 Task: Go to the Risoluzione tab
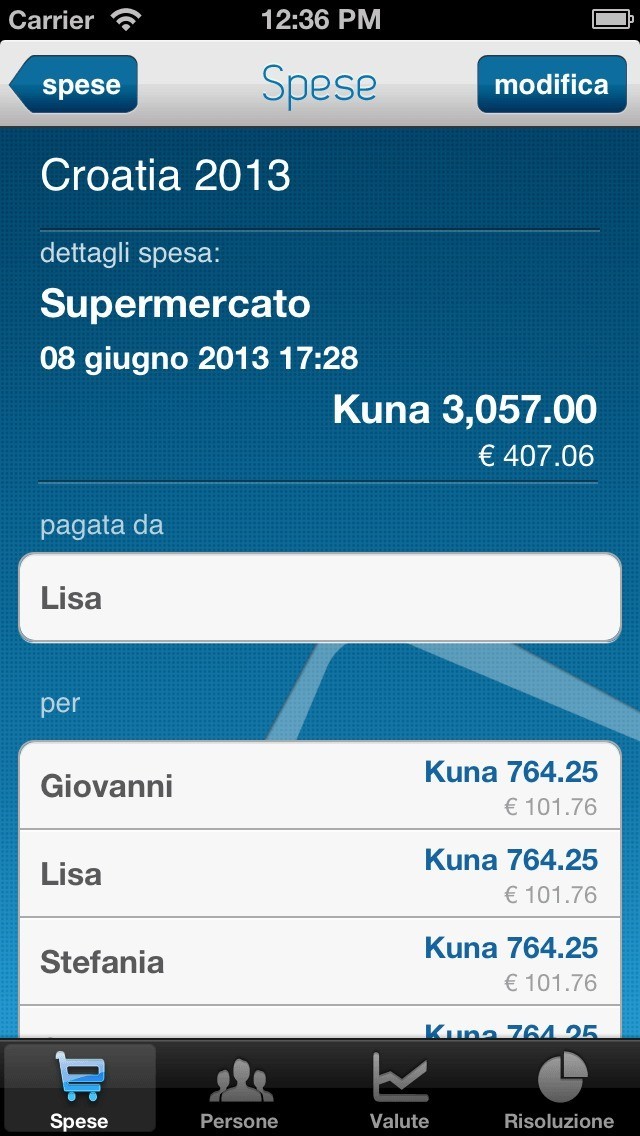click(559, 1090)
